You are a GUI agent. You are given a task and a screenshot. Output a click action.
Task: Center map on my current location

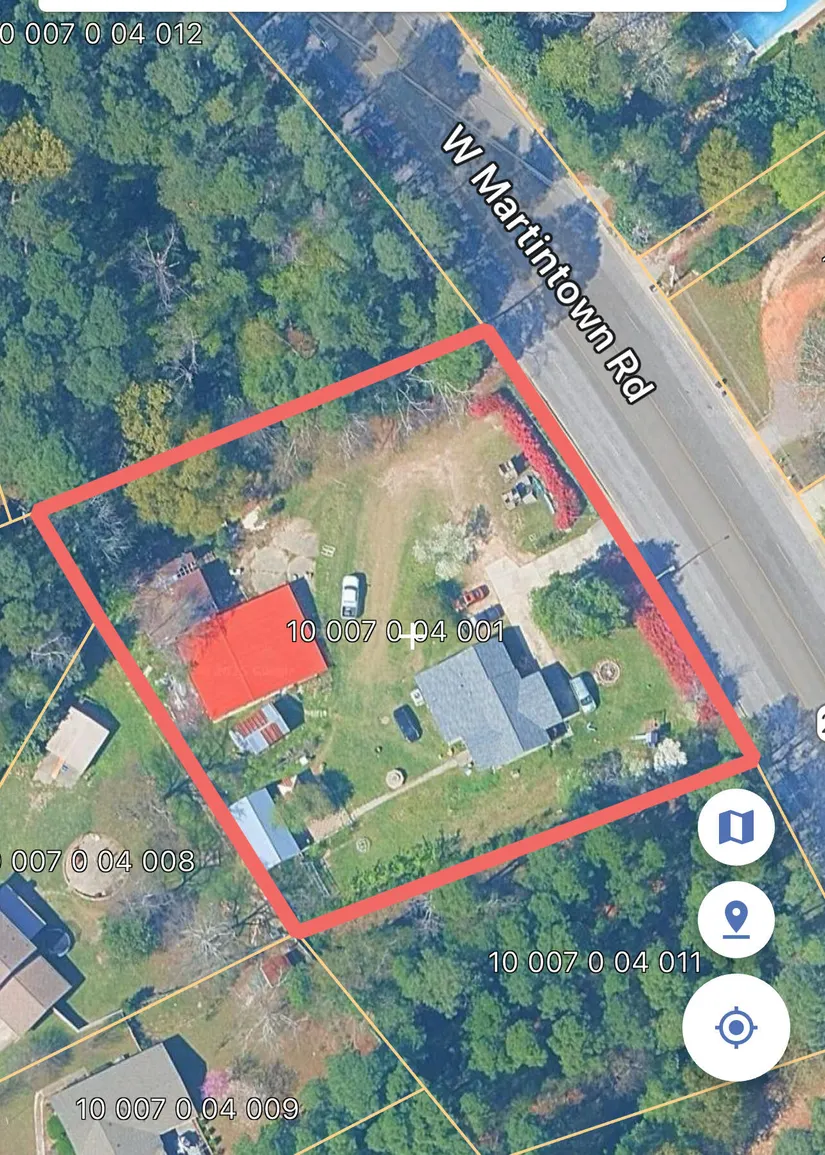coord(736,1027)
